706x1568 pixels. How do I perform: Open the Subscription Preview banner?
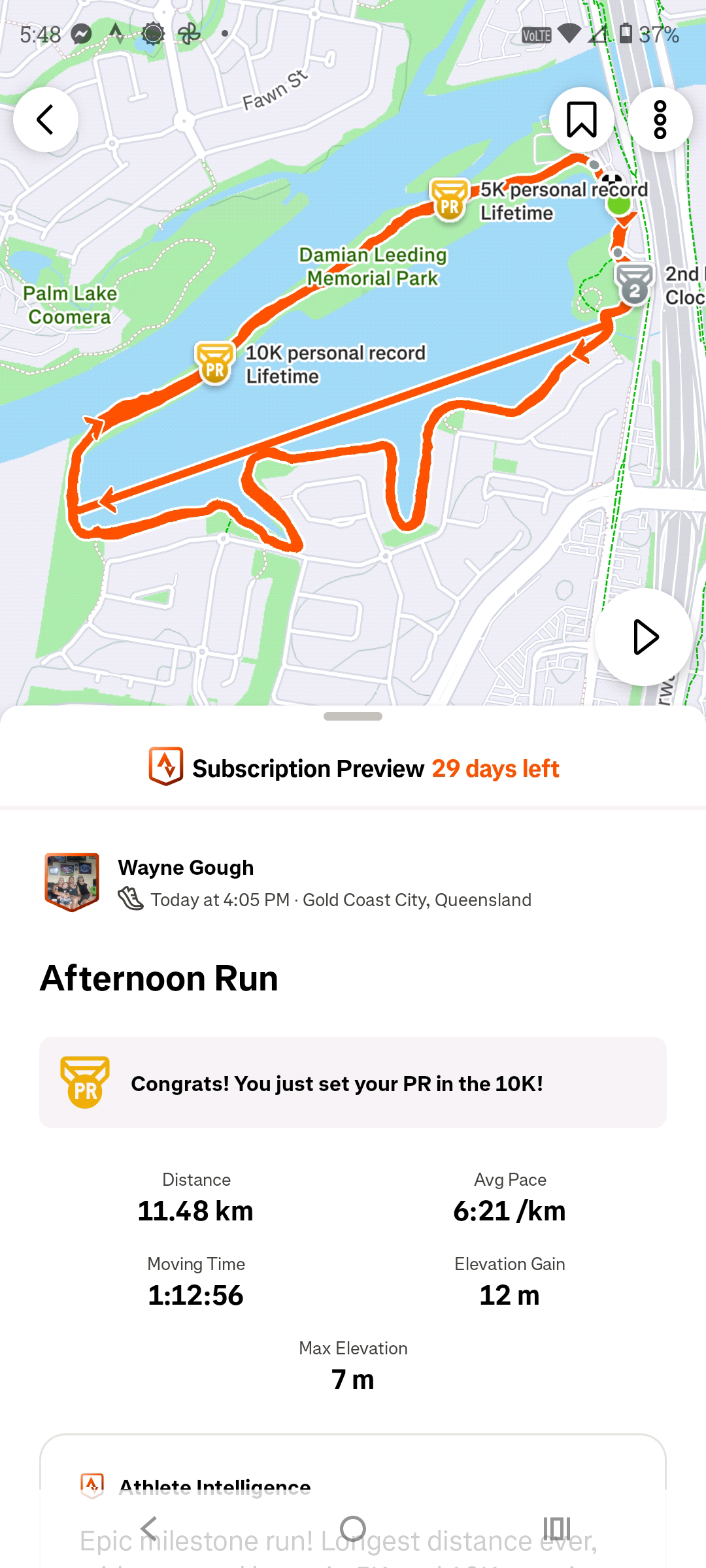353,768
